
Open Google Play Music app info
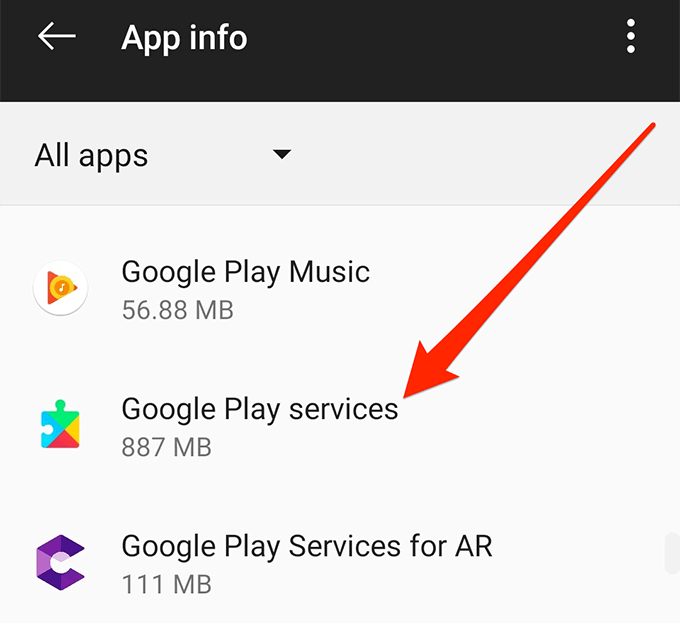pos(245,290)
